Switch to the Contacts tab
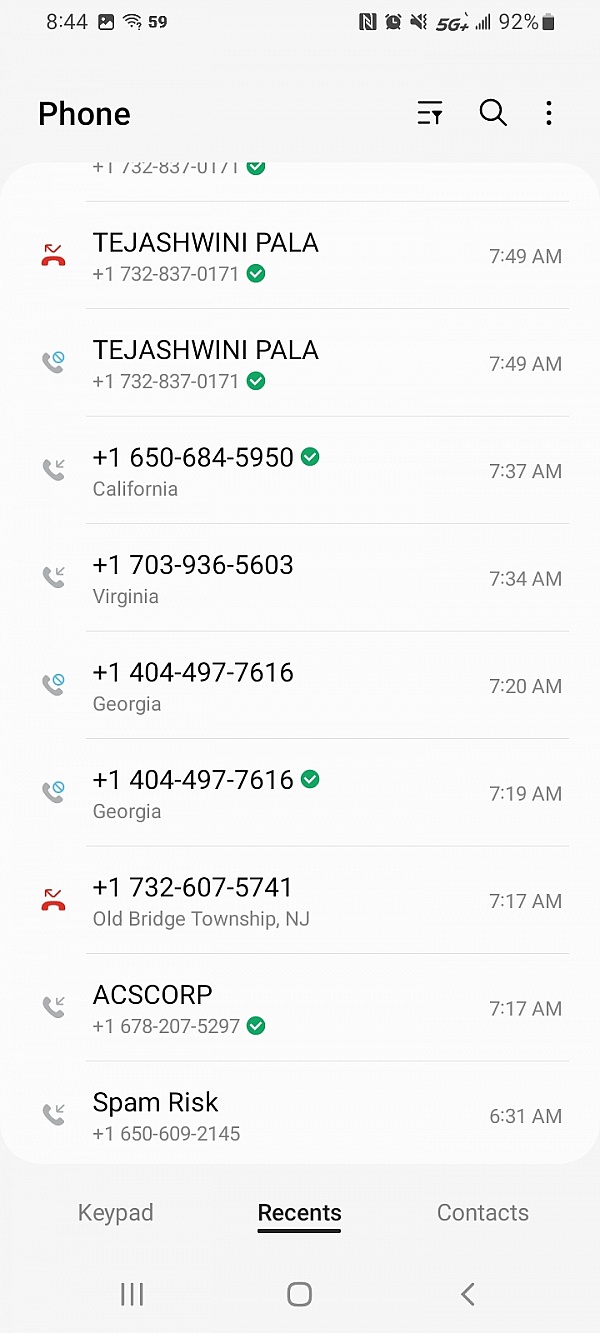 pos(483,1213)
